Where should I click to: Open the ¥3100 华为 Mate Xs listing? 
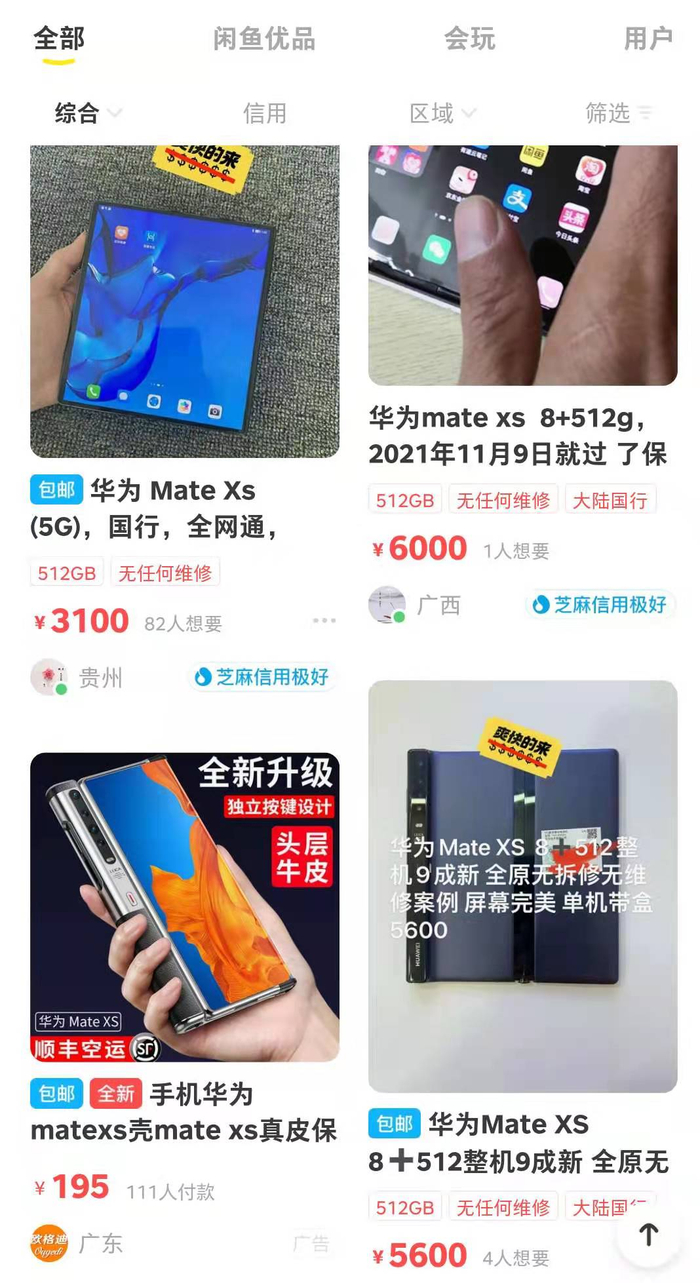point(184,300)
